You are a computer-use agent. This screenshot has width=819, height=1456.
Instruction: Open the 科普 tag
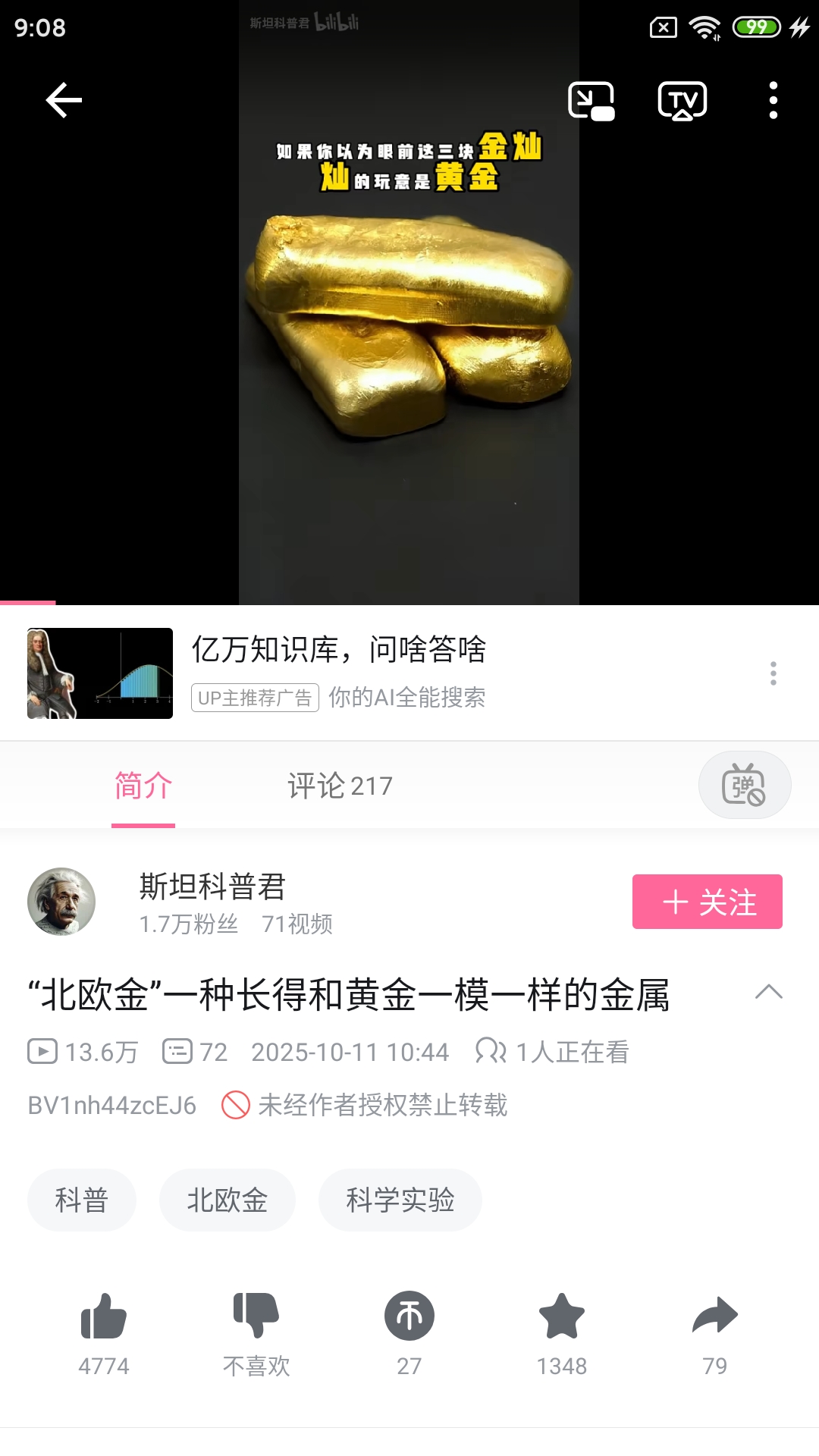(82, 1200)
